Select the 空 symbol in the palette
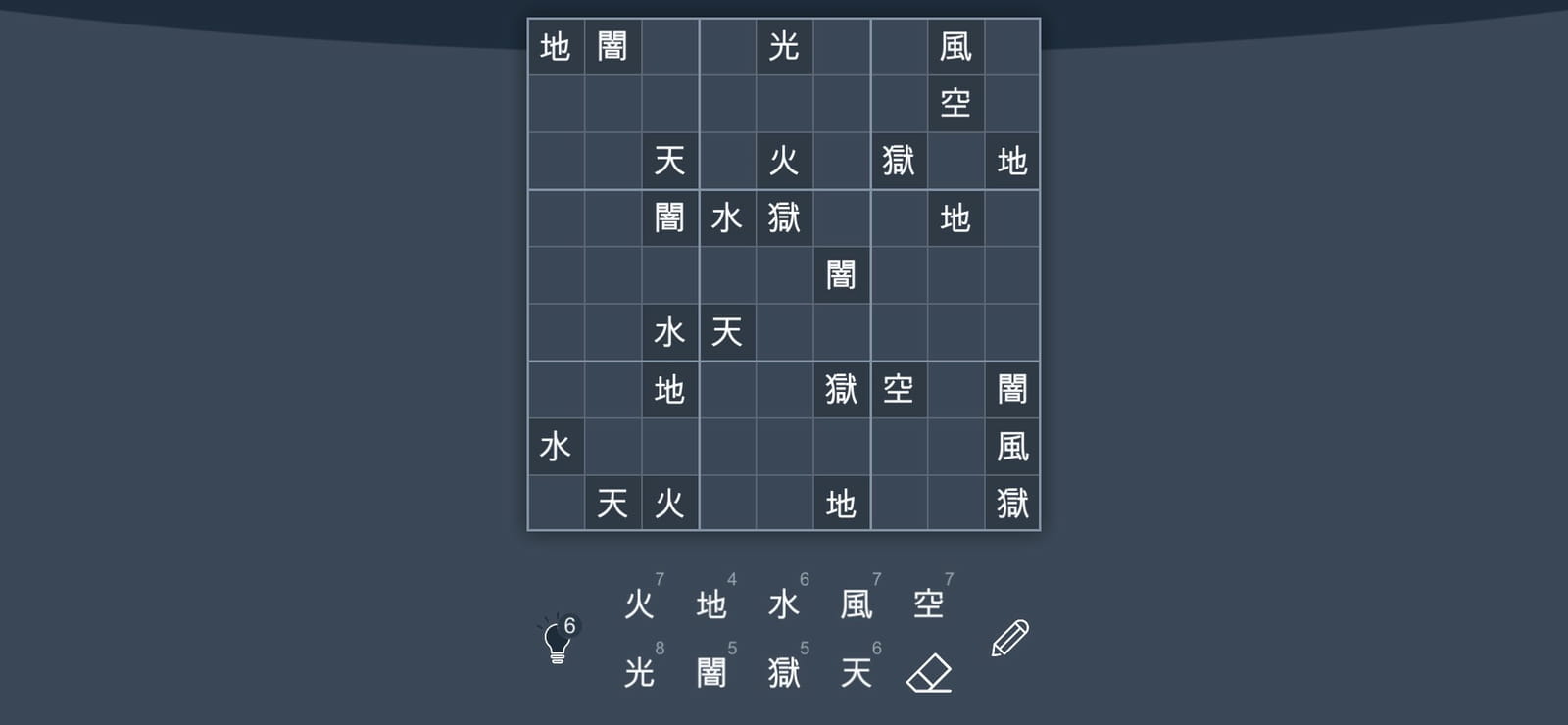Viewport: 1568px width, 725px height. (929, 604)
